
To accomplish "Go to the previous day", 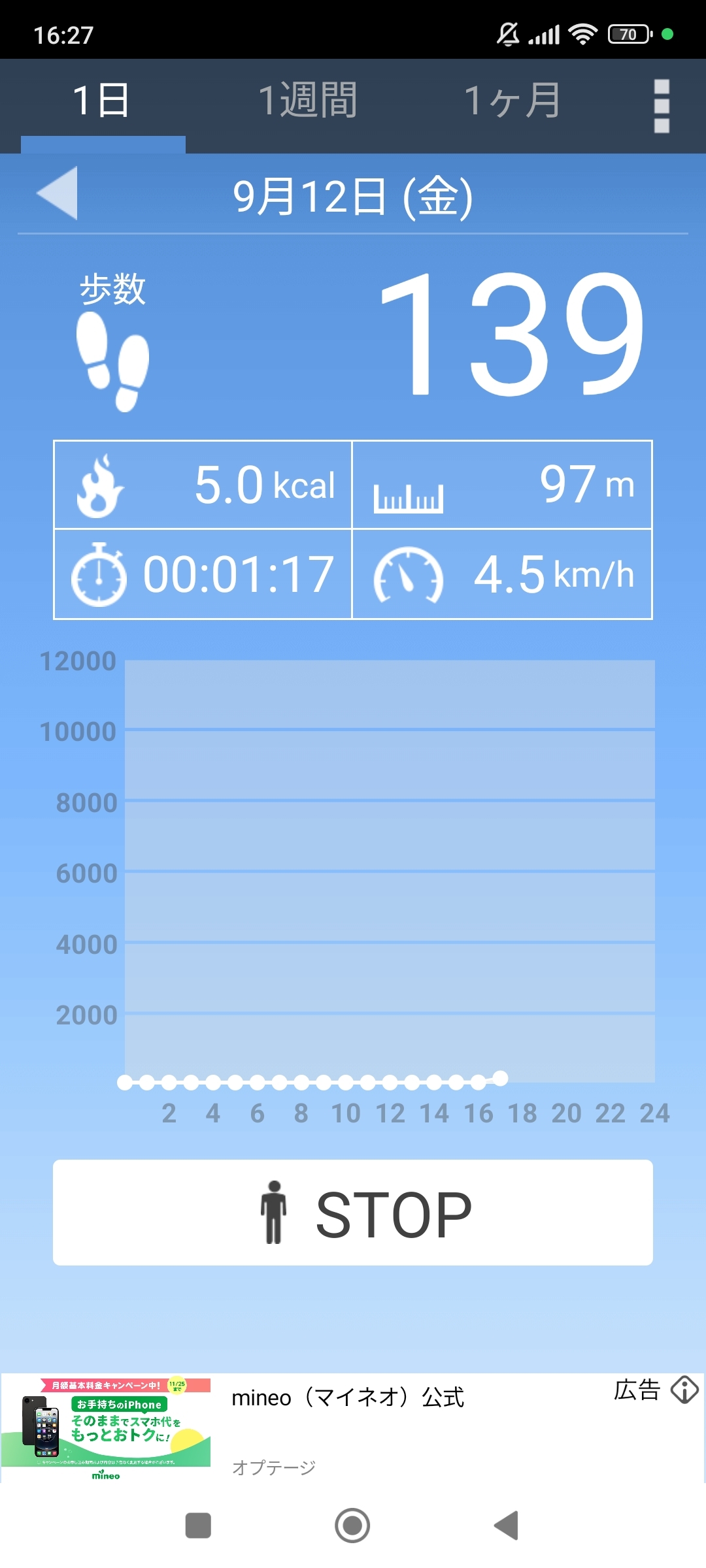I will (58, 193).
